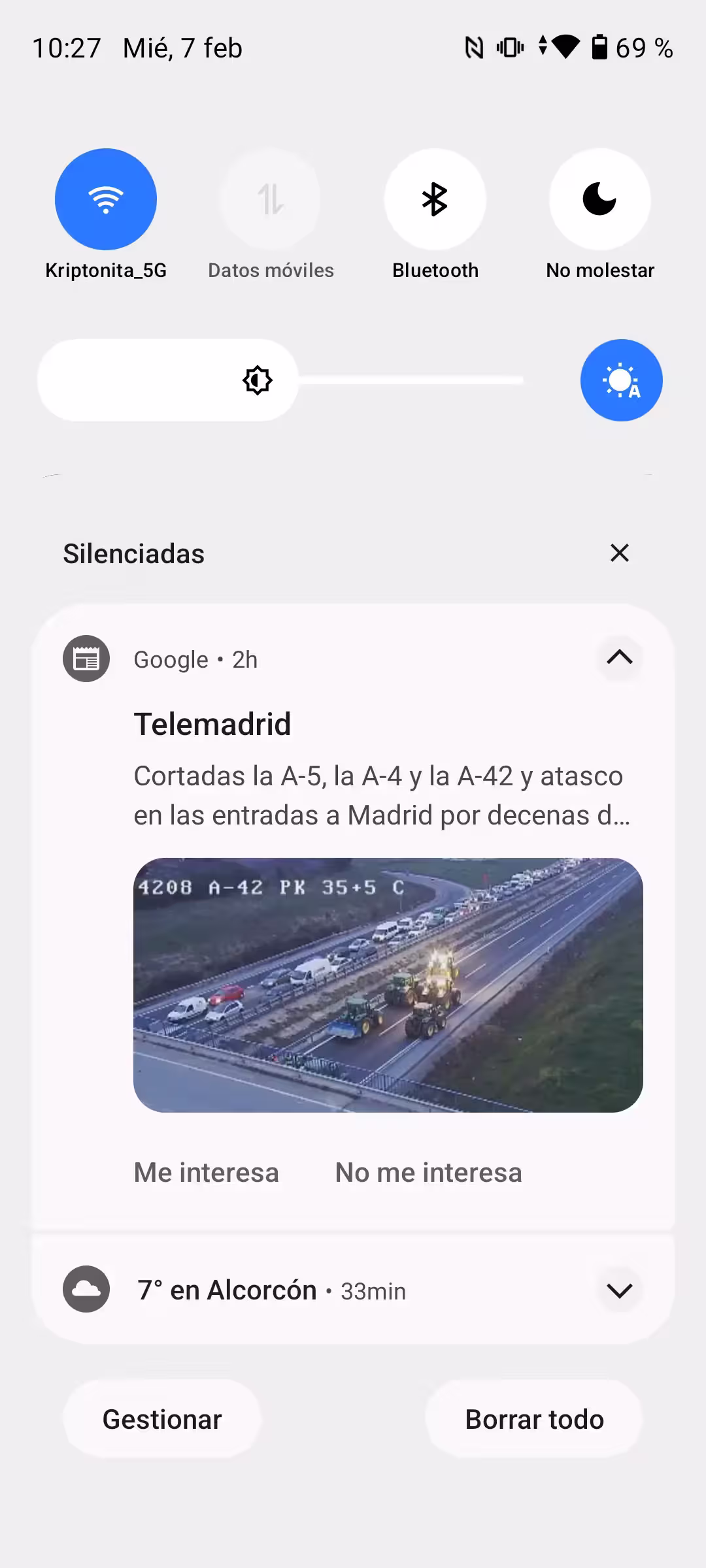Image resolution: width=706 pixels, height=1568 pixels.
Task: Turn on Bluetooth quick setting
Action: coord(435,199)
